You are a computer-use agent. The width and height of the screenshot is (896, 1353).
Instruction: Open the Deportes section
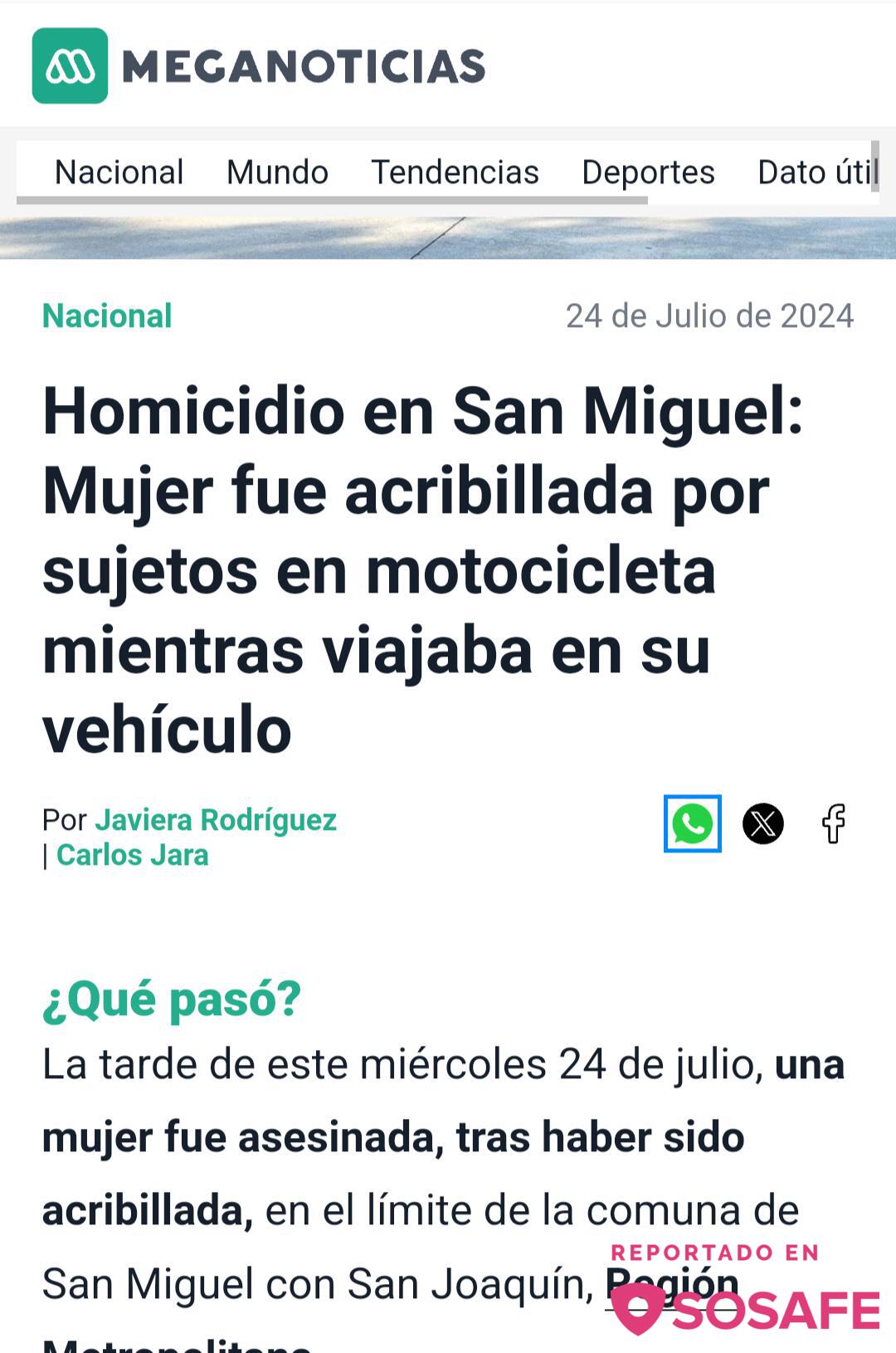[648, 173]
